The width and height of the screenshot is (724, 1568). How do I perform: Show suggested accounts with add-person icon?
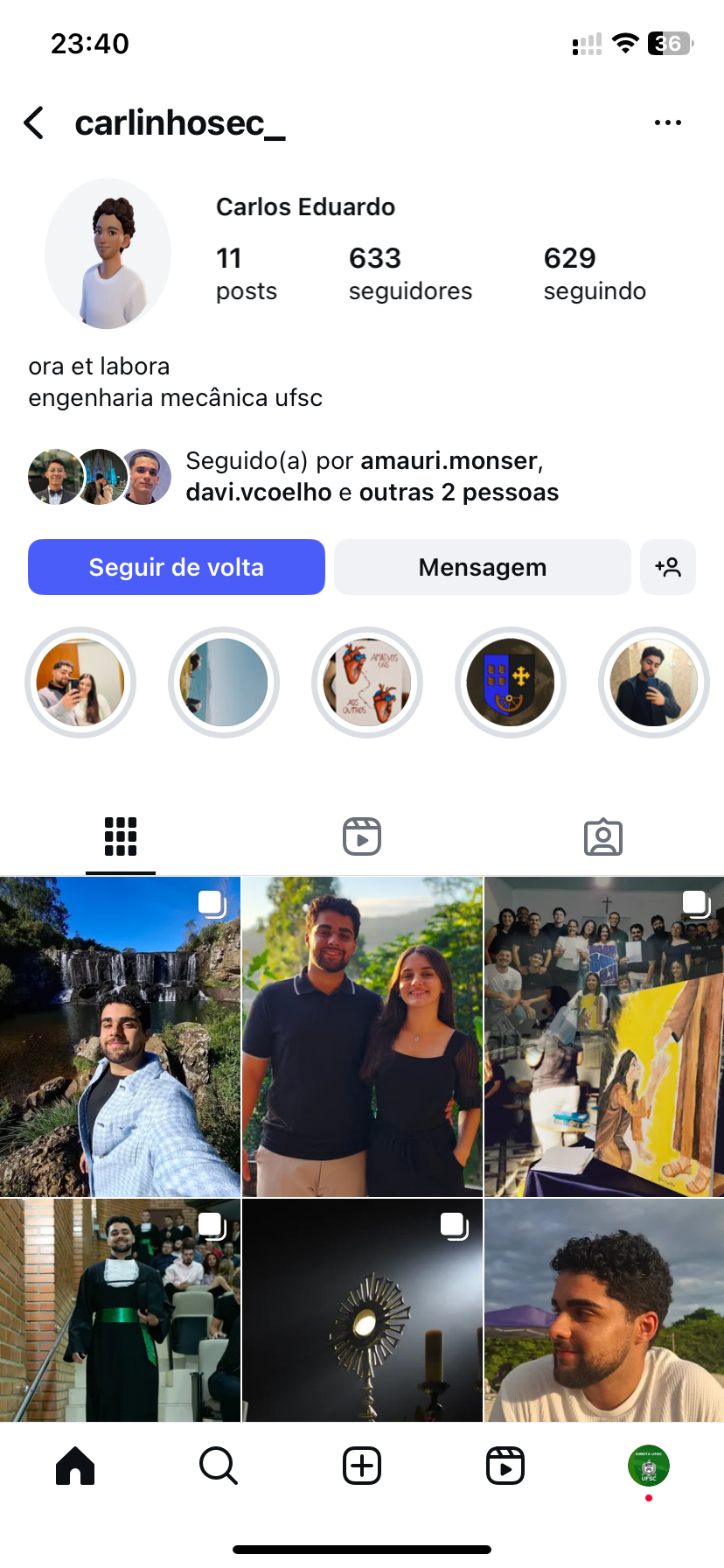668,567
